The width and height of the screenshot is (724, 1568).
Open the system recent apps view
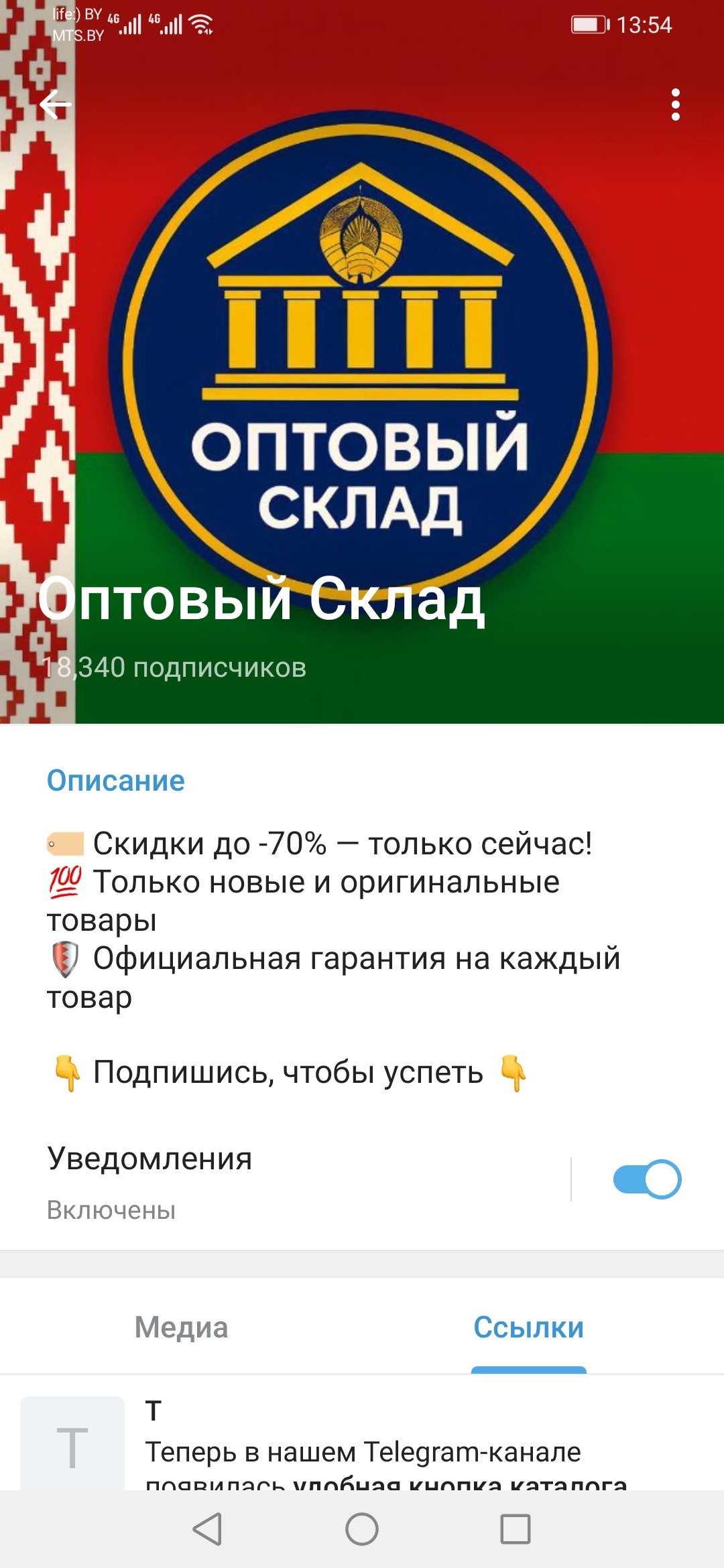(515, 1529)
